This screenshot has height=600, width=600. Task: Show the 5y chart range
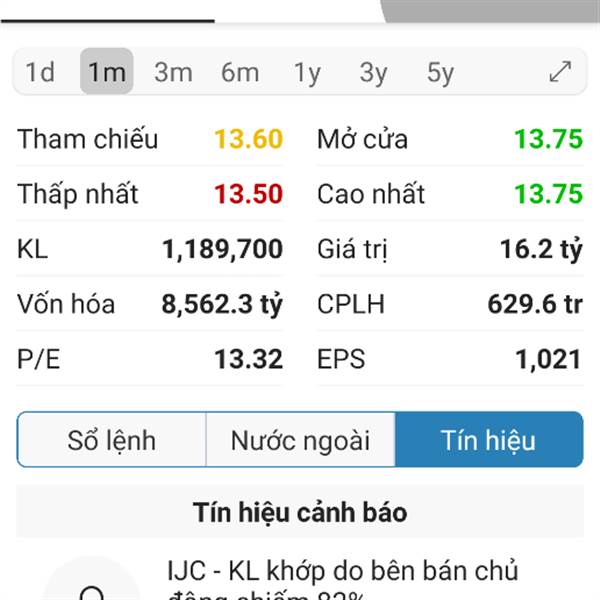[x=440, y=72]
